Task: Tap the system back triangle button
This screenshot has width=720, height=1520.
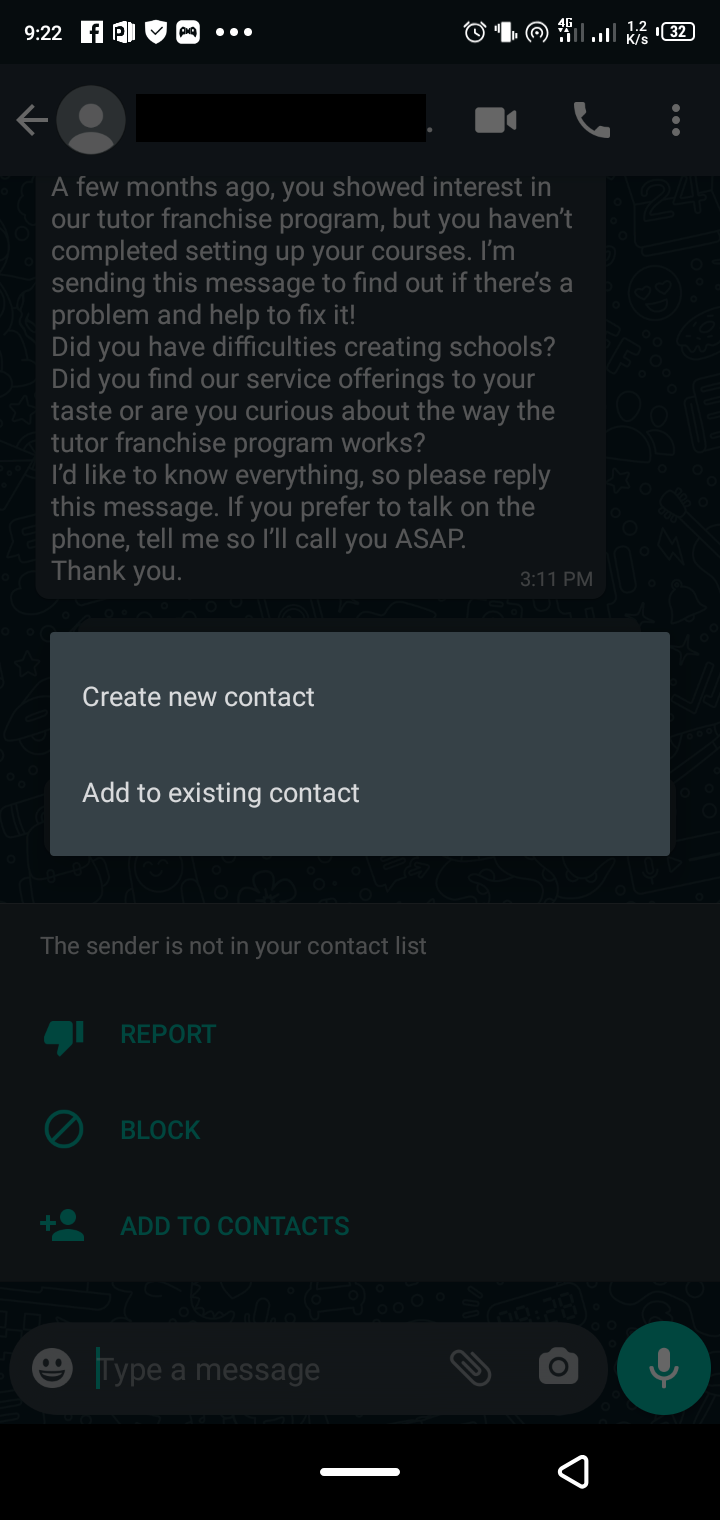Action: [573, 1472]
